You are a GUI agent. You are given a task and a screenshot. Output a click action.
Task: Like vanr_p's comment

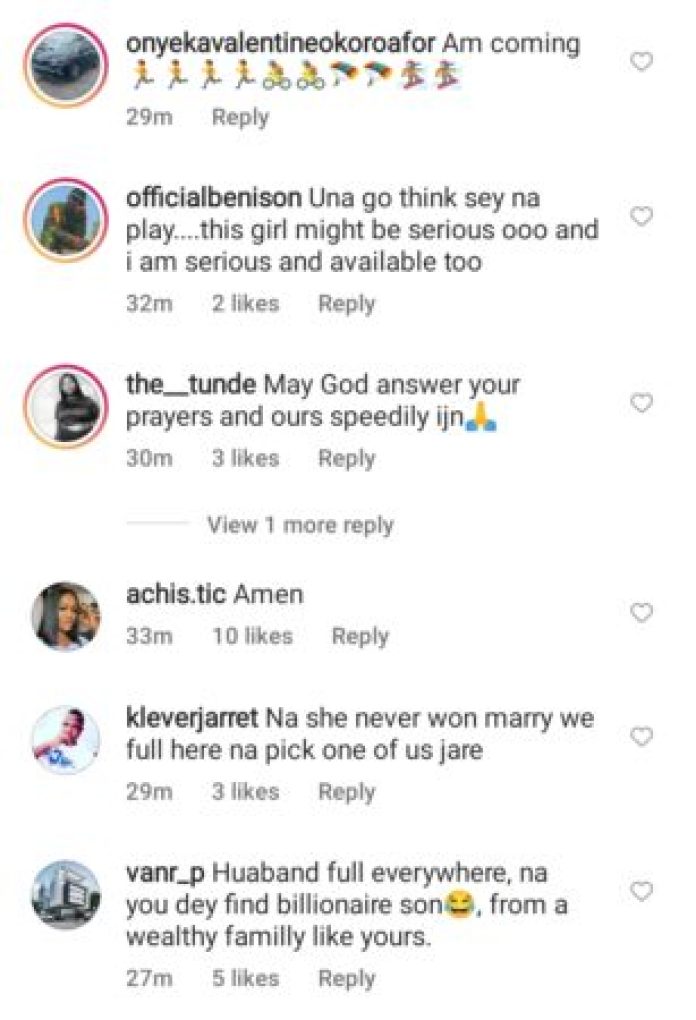(x=643, y=891)
